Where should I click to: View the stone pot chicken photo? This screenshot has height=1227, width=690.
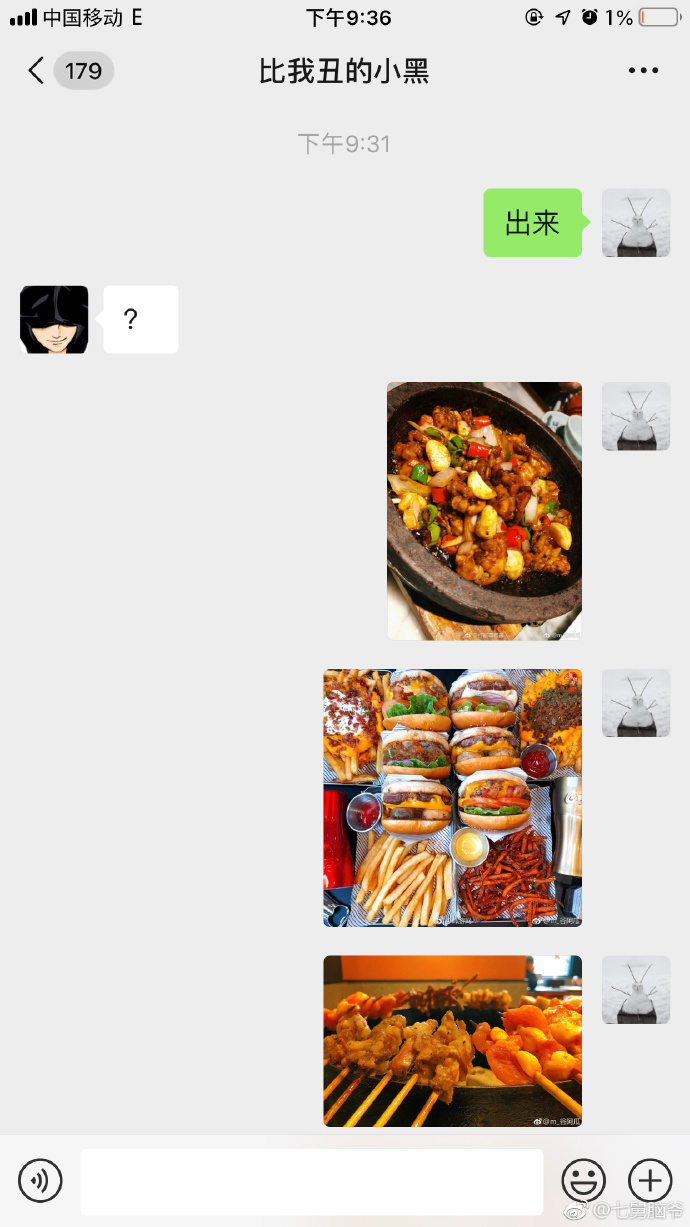(x=484, y=510)
